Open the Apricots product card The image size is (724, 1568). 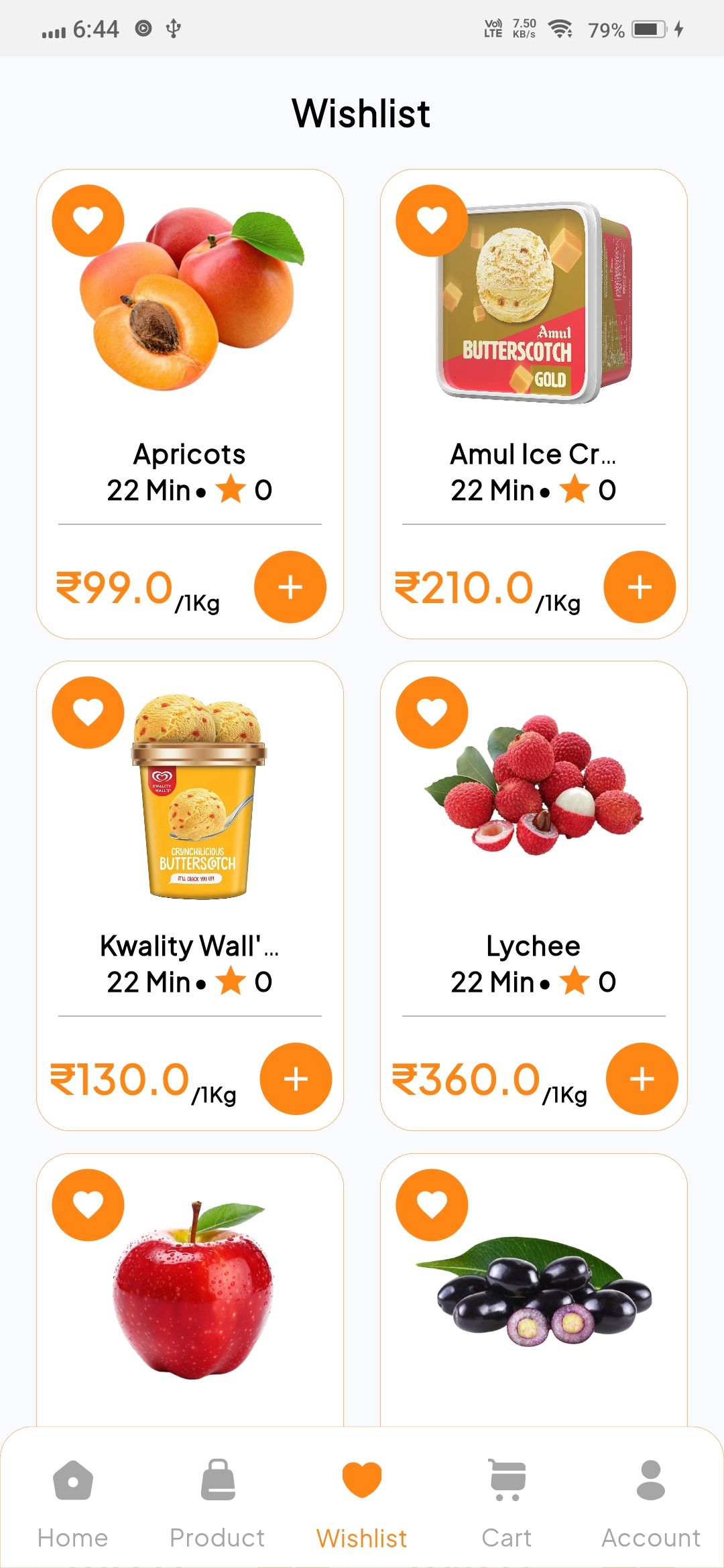coord(190,404)
